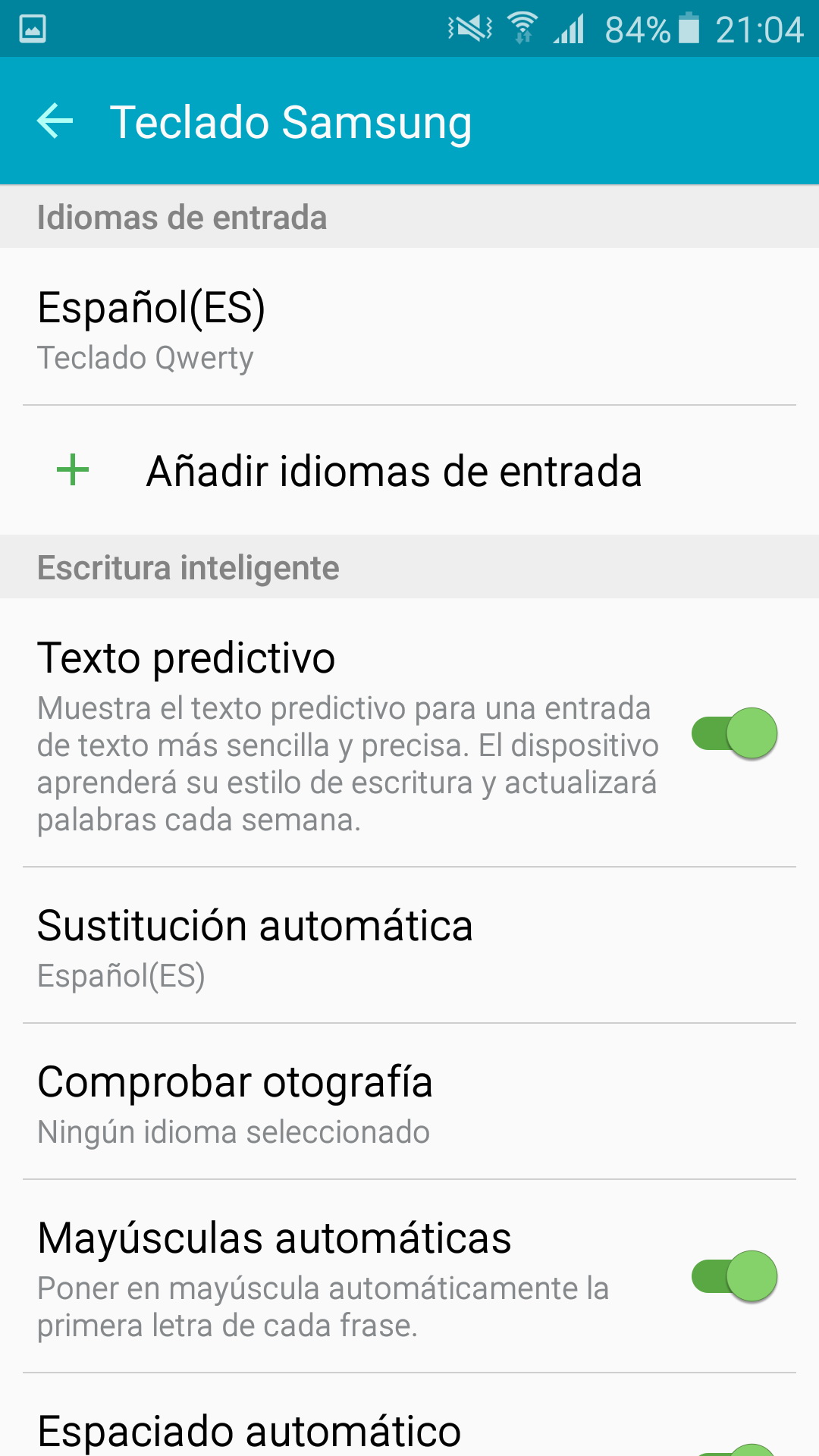Viewport: 819px width, 1456px height.
Task: Disable the Mayúsculas automáticas switch
Action: [734, 1276]
